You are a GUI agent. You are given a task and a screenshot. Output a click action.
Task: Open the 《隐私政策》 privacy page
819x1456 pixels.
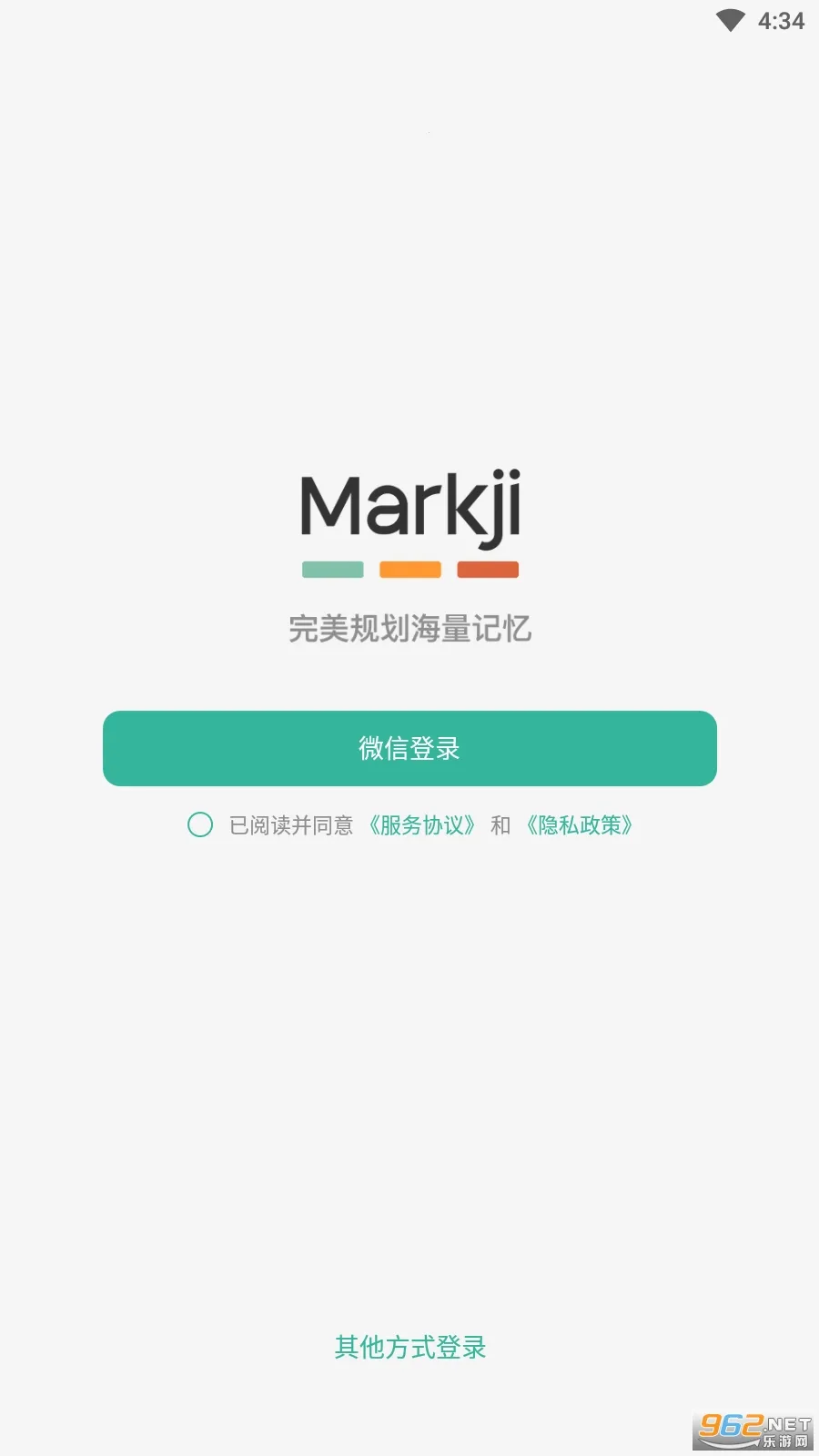(580, 826)
